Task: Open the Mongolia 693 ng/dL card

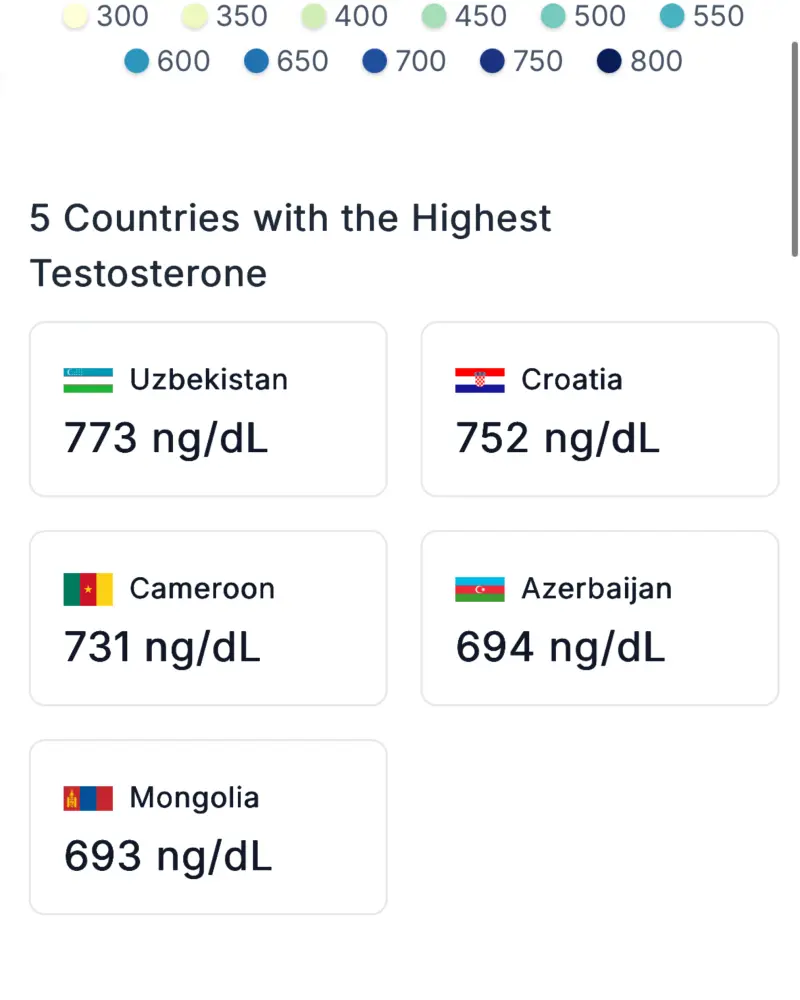Action: 208,827
